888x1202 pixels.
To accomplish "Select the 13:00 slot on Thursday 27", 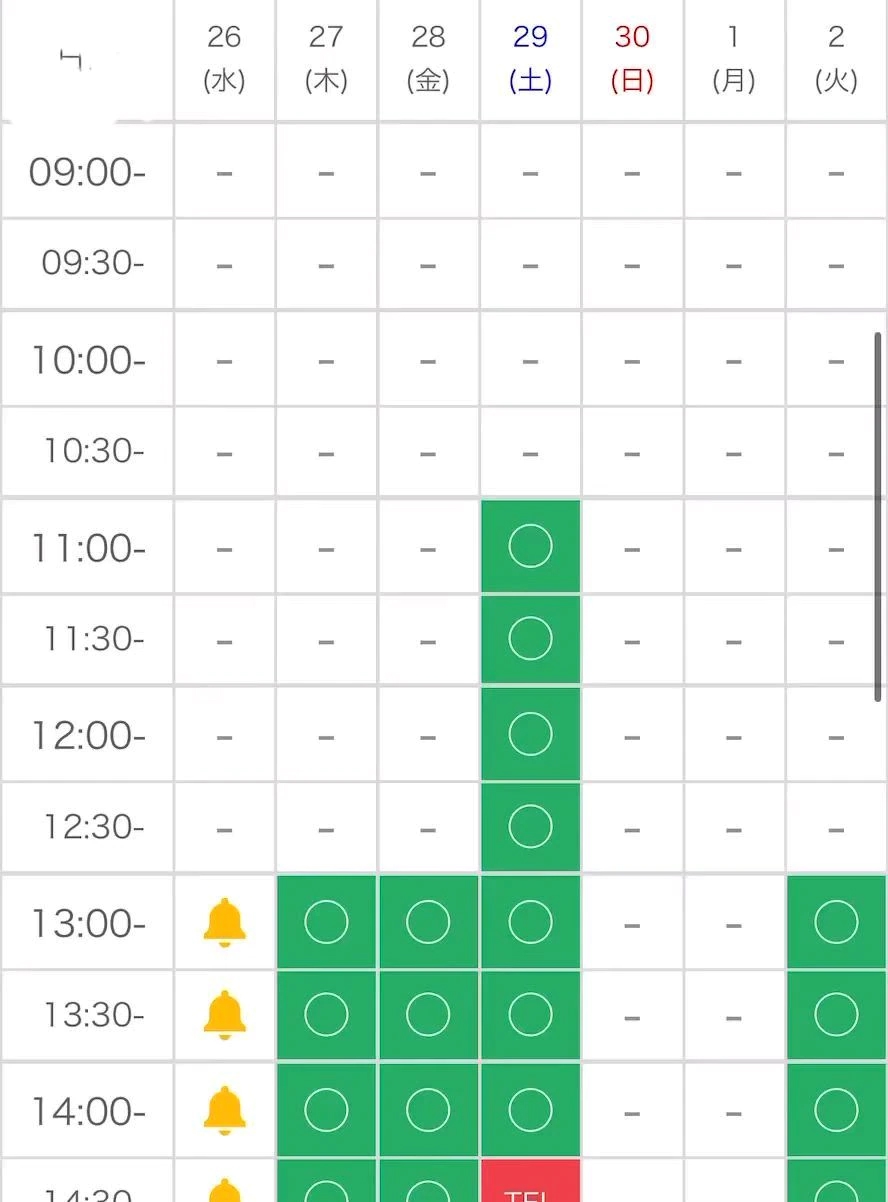I will (x=326, y=923).
